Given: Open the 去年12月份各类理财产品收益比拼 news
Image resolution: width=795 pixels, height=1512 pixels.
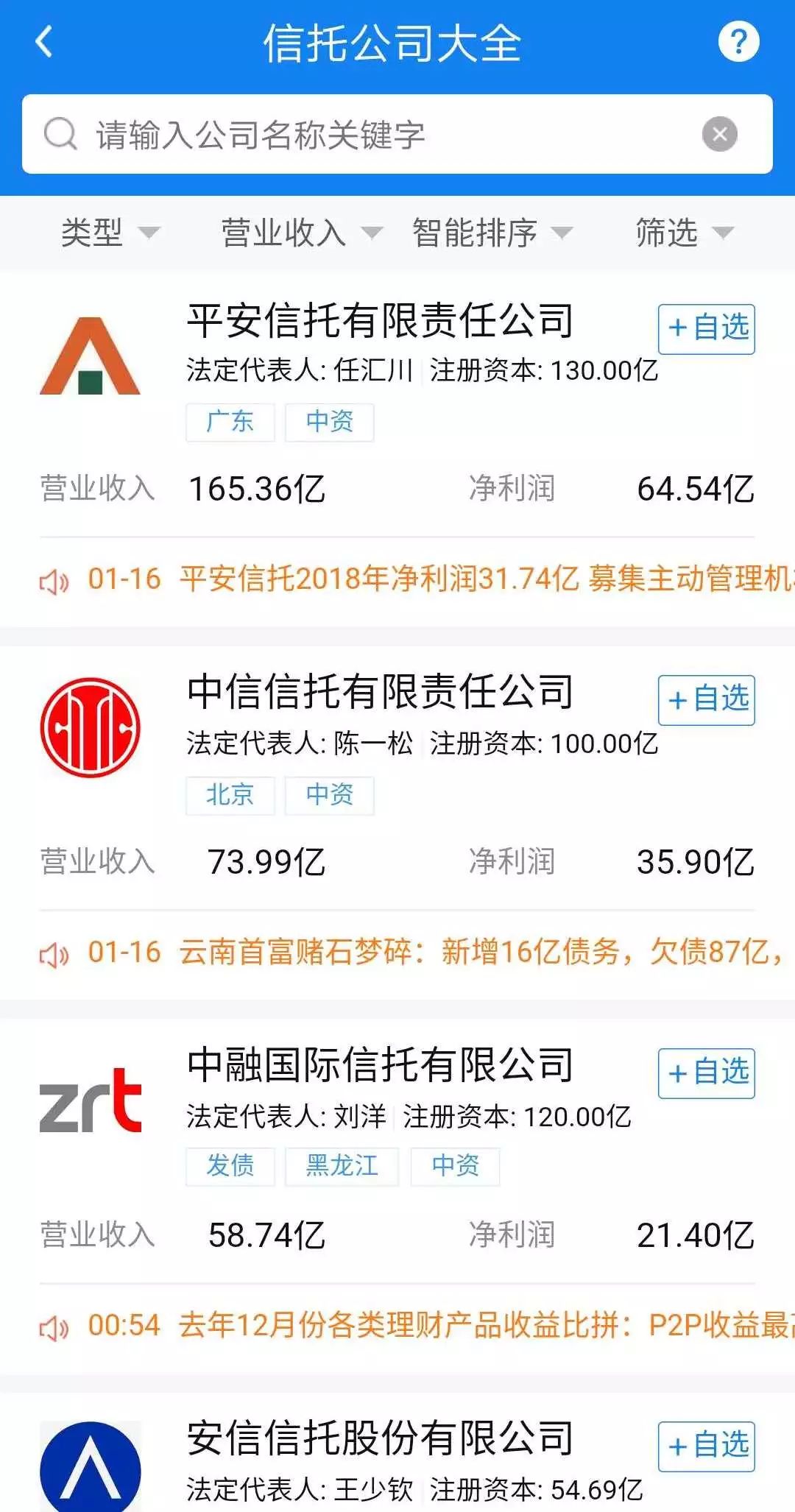Looking at the screenshot, I should point(442,1326).
